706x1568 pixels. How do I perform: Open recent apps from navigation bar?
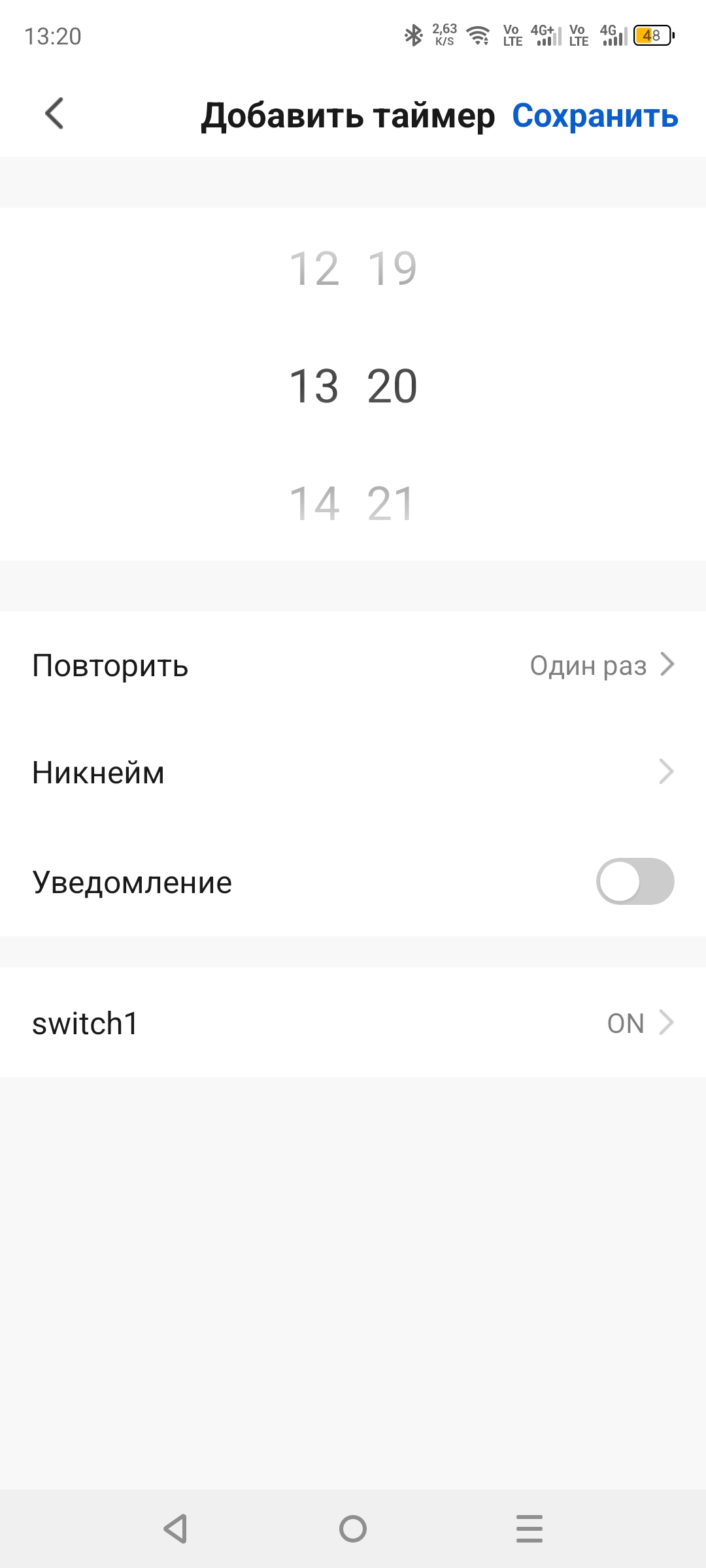(529, 1529)
